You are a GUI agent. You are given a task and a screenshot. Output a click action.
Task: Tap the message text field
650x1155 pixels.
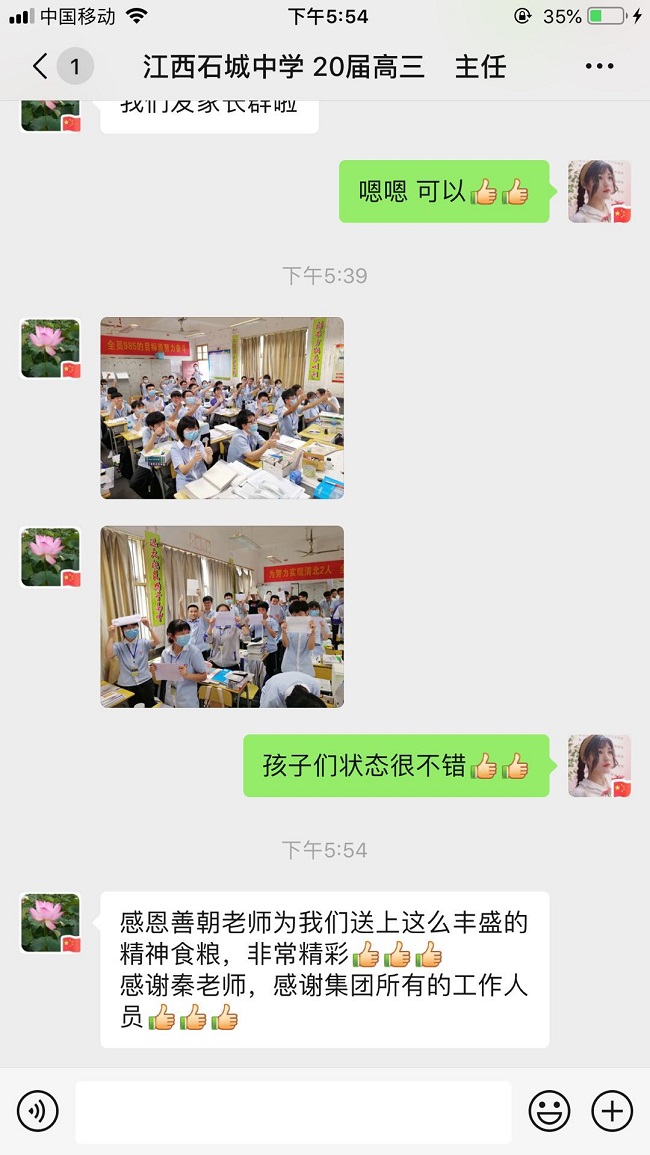(293, 1111)
